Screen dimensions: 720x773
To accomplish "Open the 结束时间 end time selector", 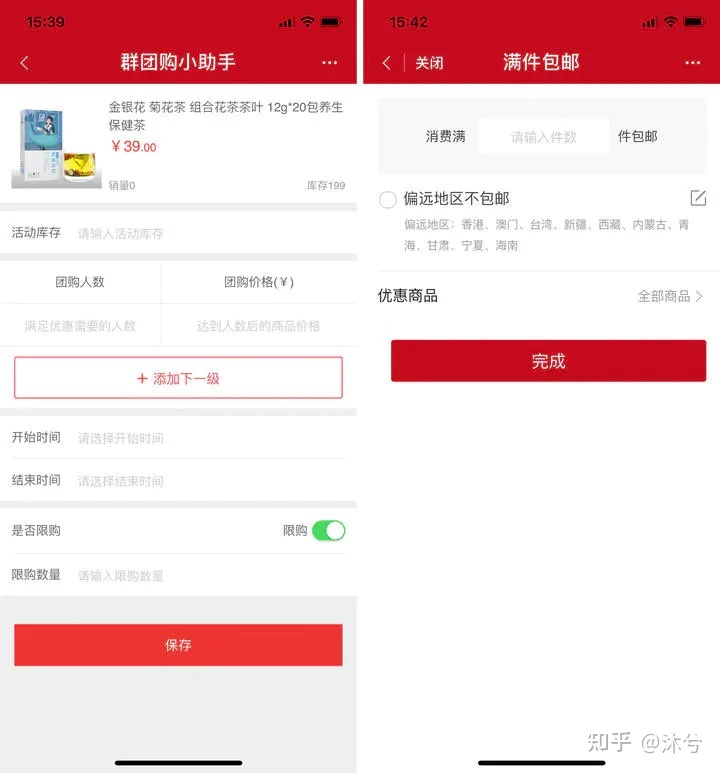I will point(200,483).
